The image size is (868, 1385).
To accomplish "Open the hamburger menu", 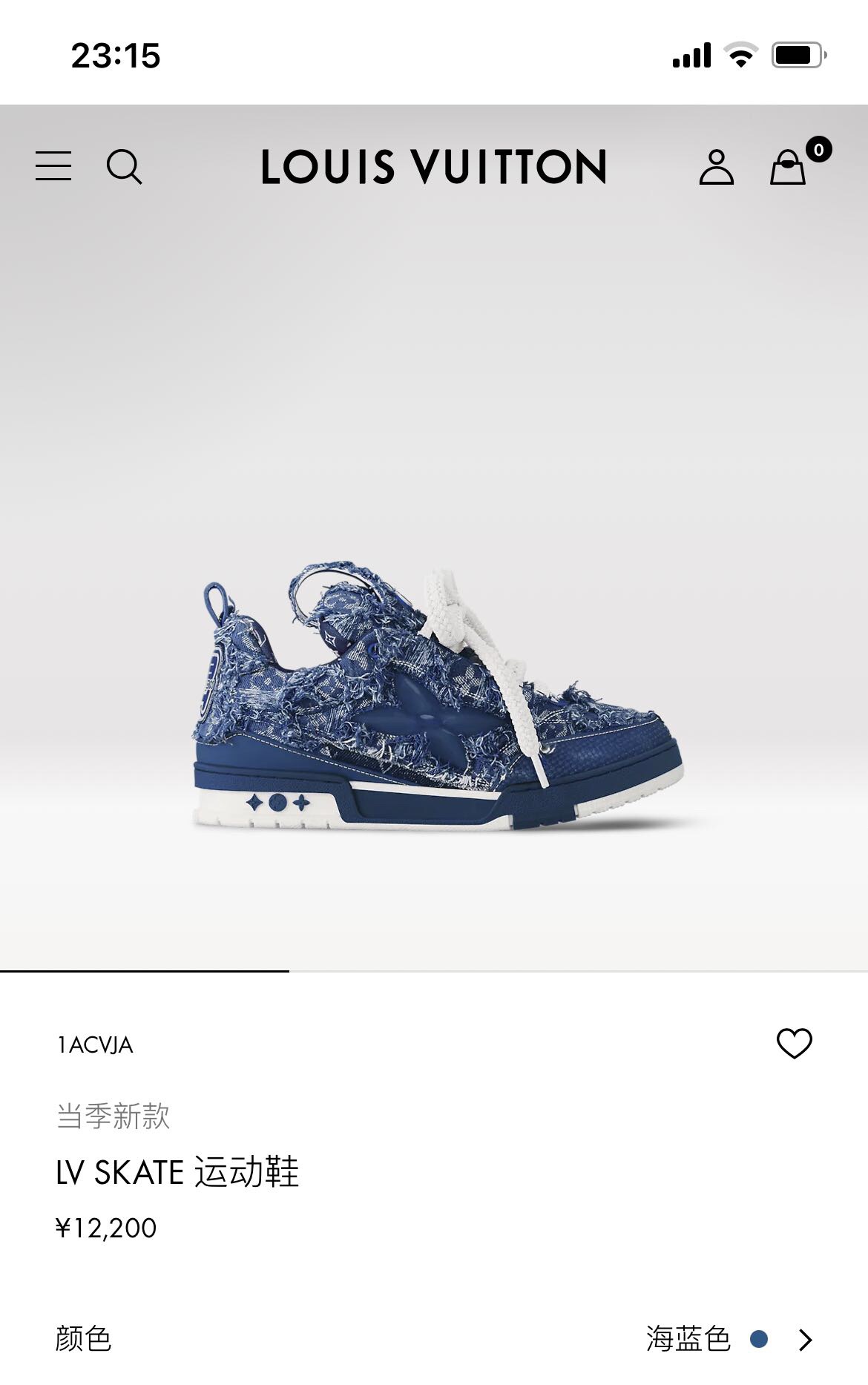I will click(x=53, y=166).
